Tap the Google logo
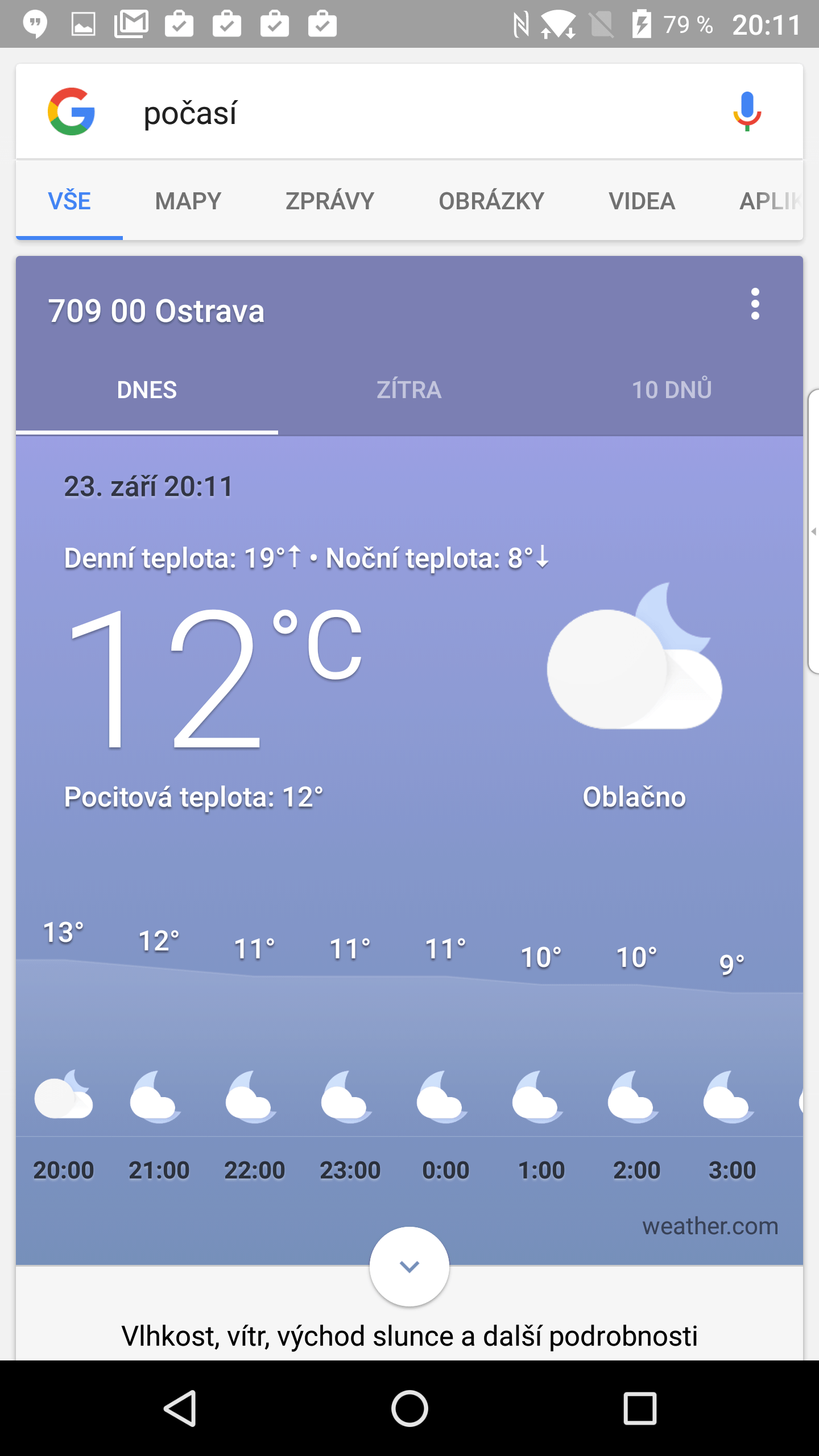Image resolution: width=819 pixels, height=1456 pixels. (x=71, y=111)
